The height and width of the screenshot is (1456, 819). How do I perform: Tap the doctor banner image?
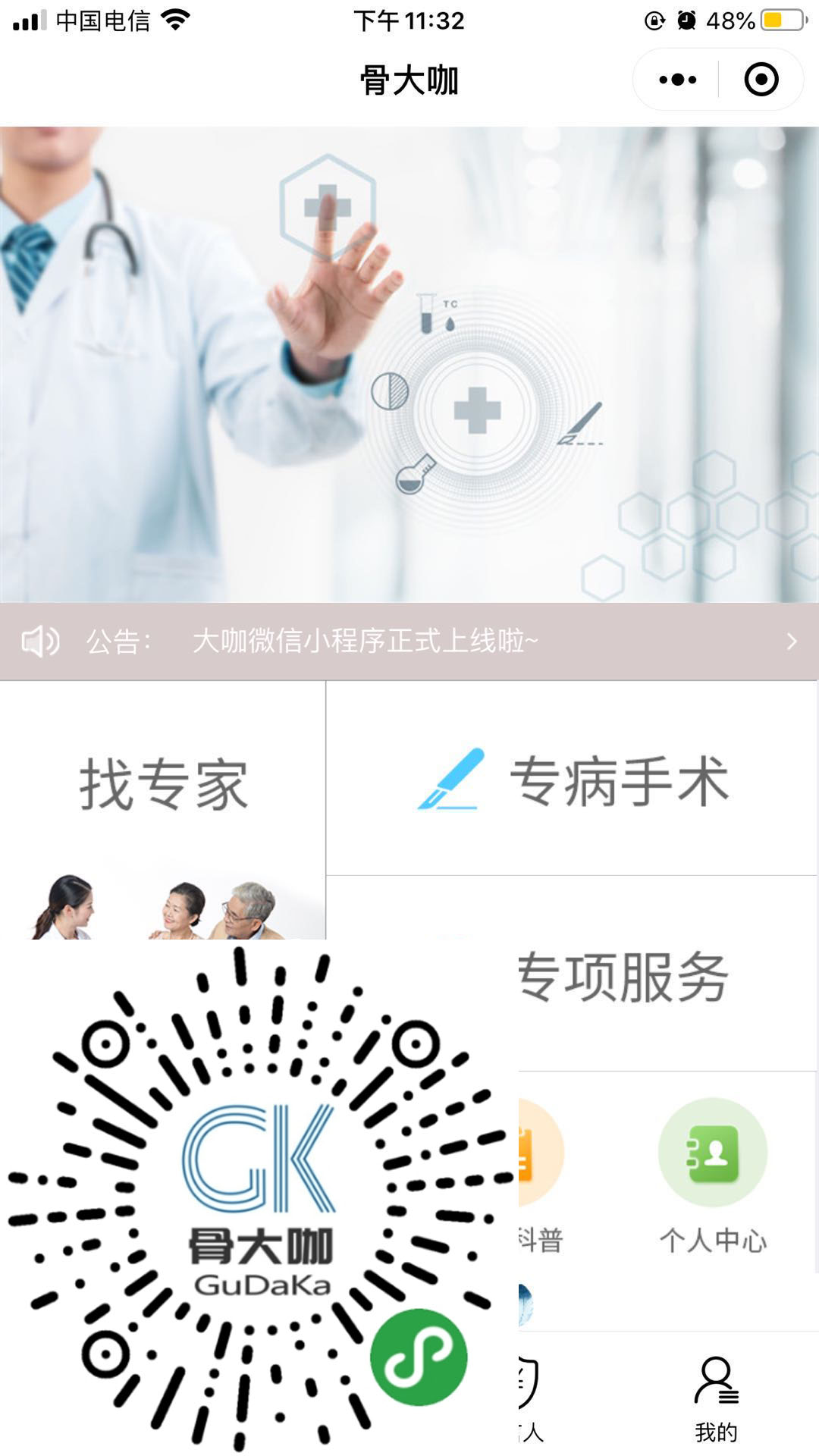pos(409,364)
